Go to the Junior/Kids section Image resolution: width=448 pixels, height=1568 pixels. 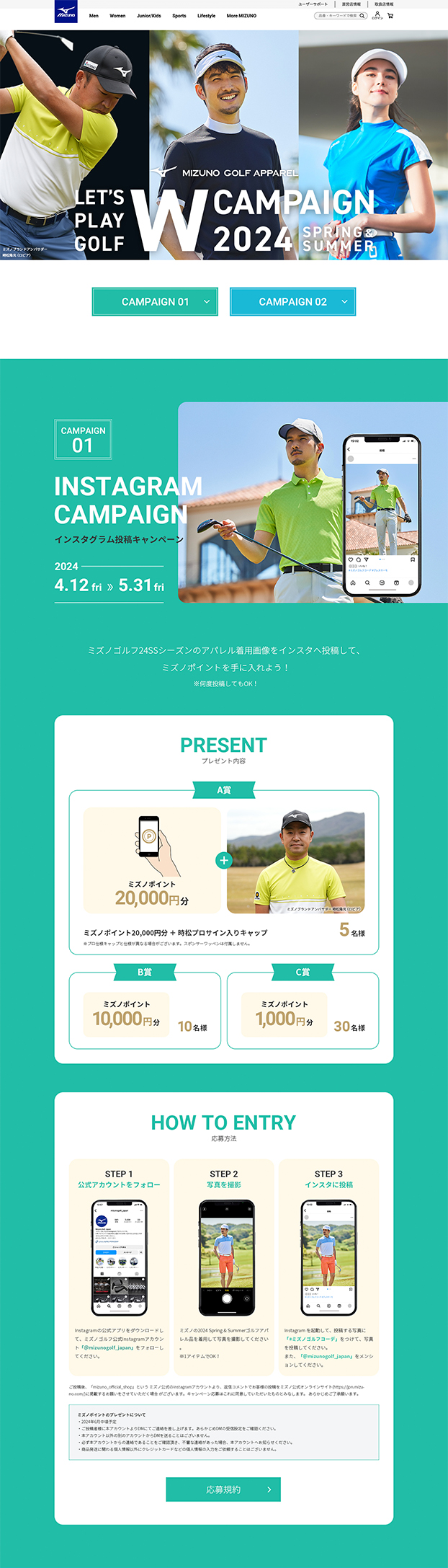pyautogui.click(x=149, y=16)
